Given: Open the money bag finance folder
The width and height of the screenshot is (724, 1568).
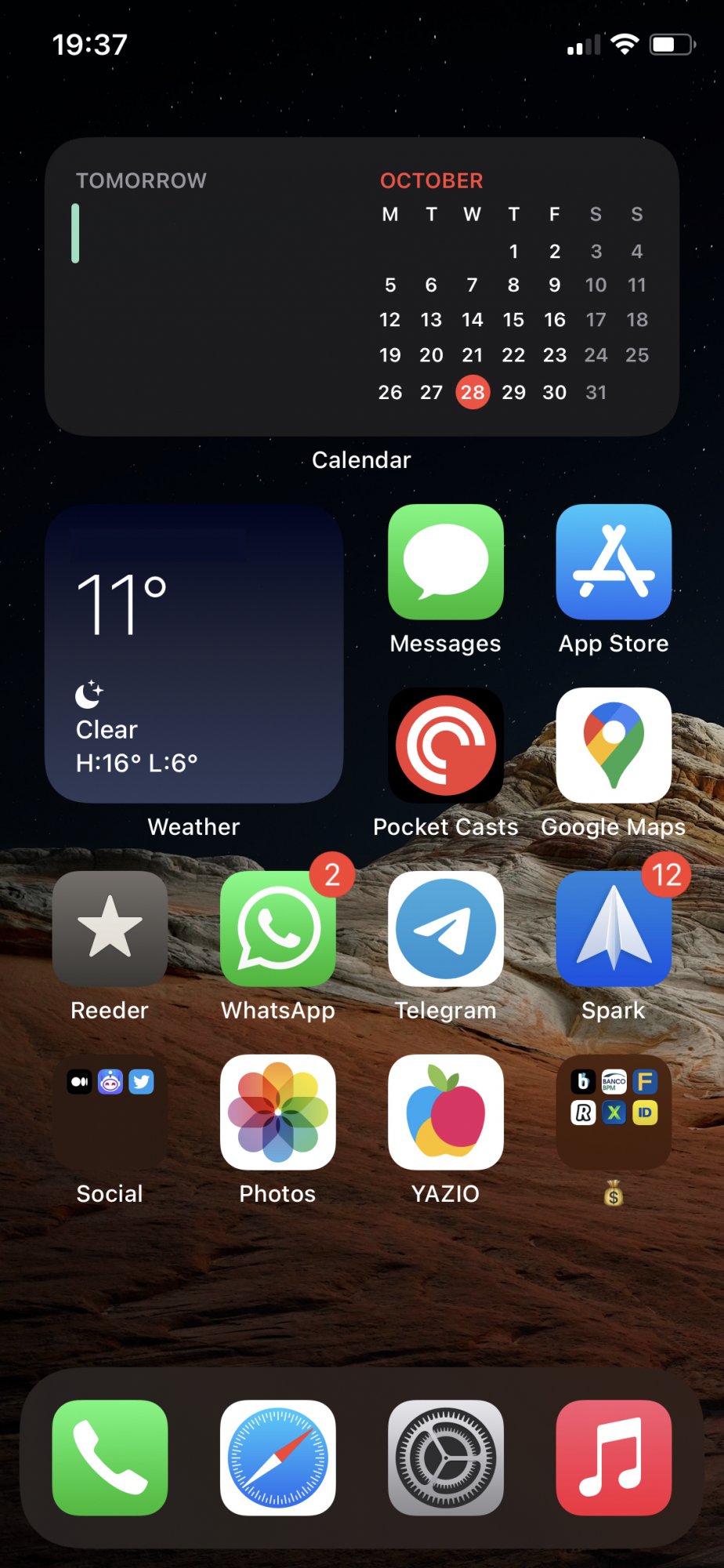Looking at the screenshot, I should pos(614,1112).
